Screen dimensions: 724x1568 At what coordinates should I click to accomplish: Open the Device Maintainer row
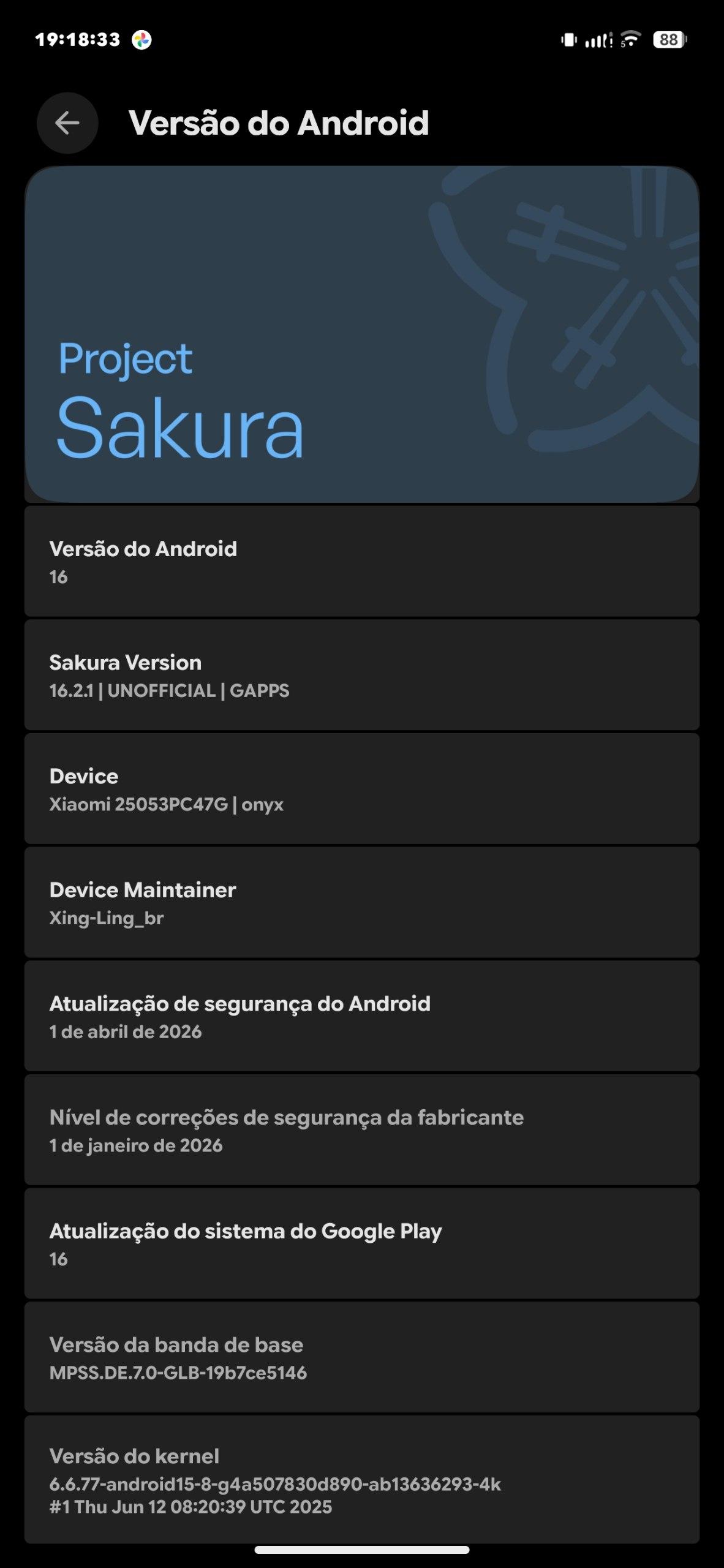[361, 903]
